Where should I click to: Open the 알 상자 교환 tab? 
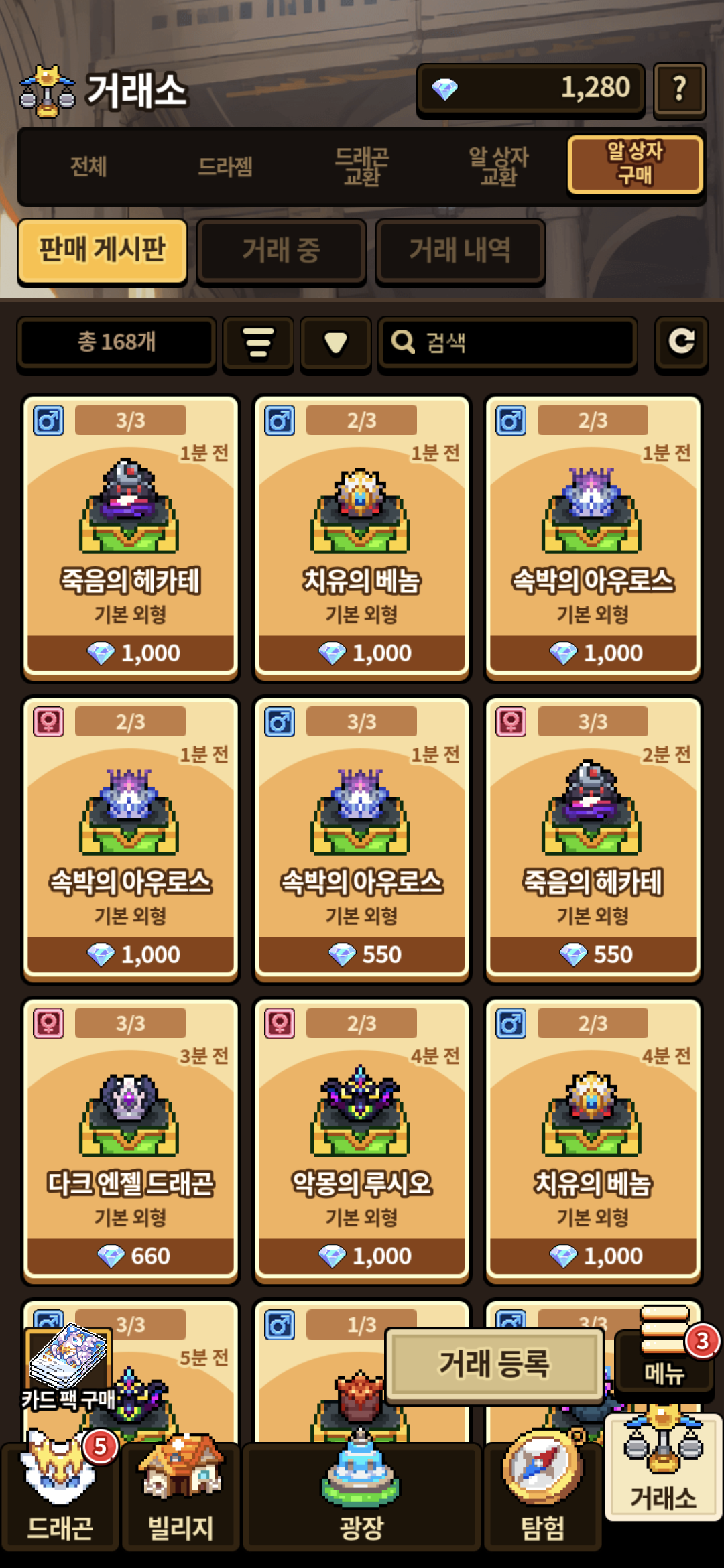tap(499, 166)
